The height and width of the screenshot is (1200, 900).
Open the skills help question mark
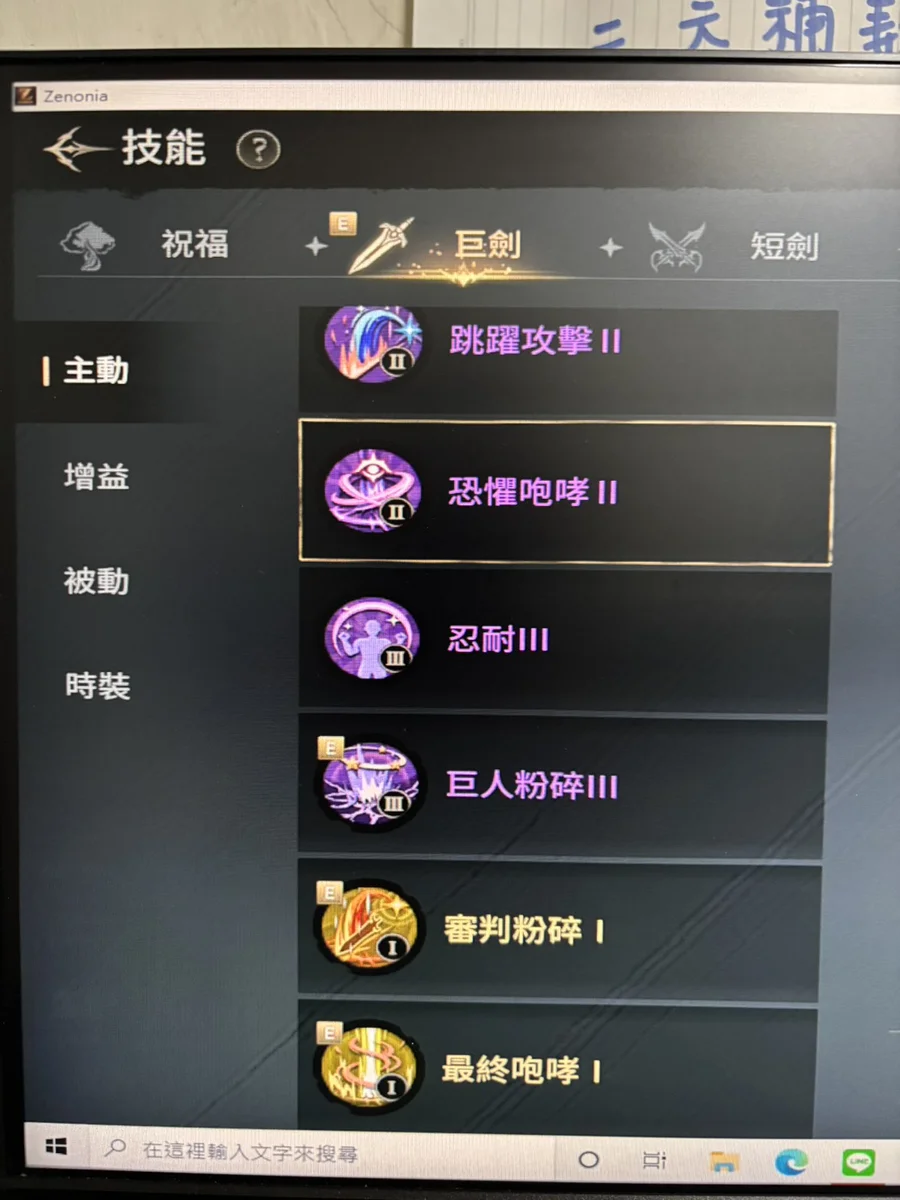[258, 150]
